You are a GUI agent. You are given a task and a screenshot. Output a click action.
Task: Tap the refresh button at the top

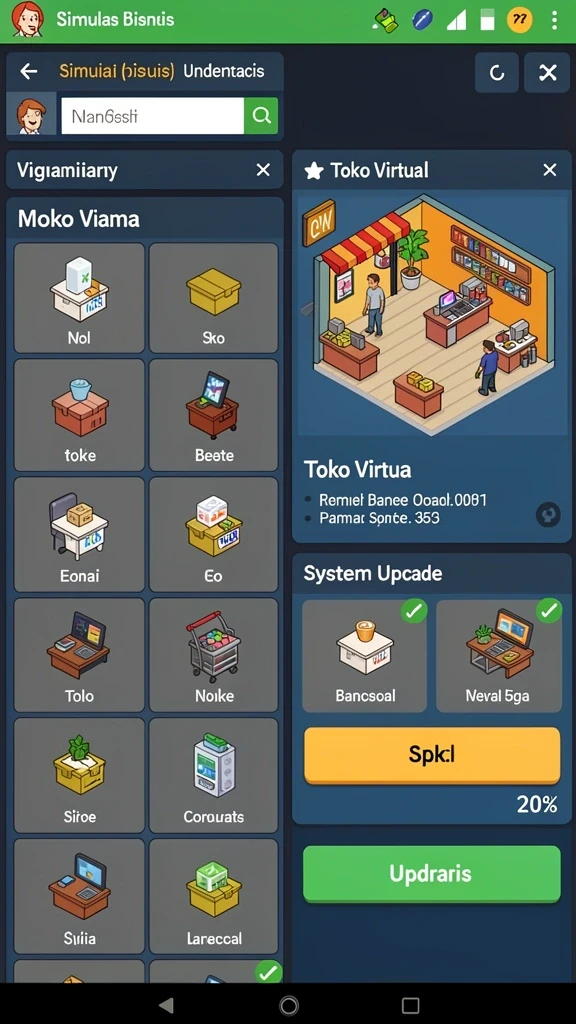tap(496, 72)
